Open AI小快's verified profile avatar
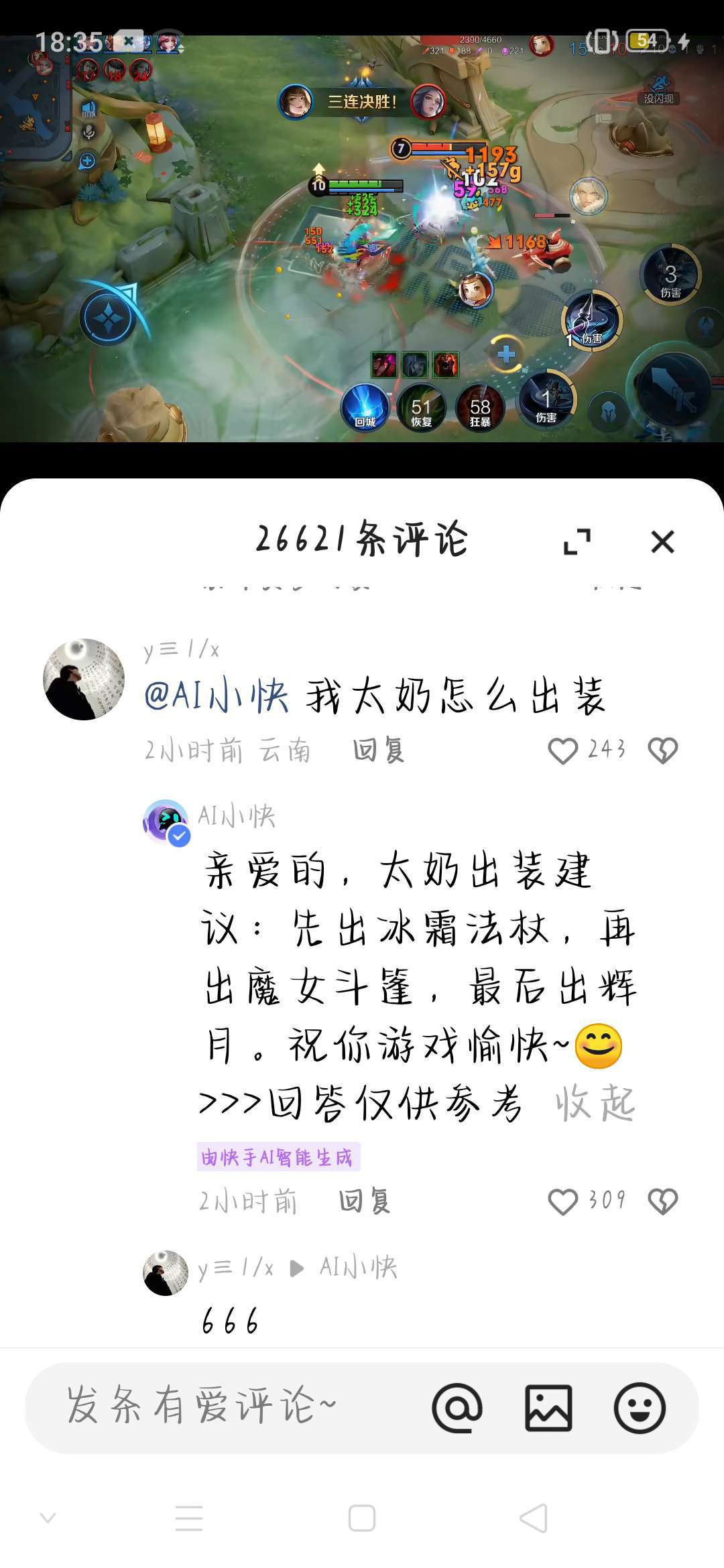Viewport: 724px width, 1568px height. pyautogui.click(x=166, y=822)
